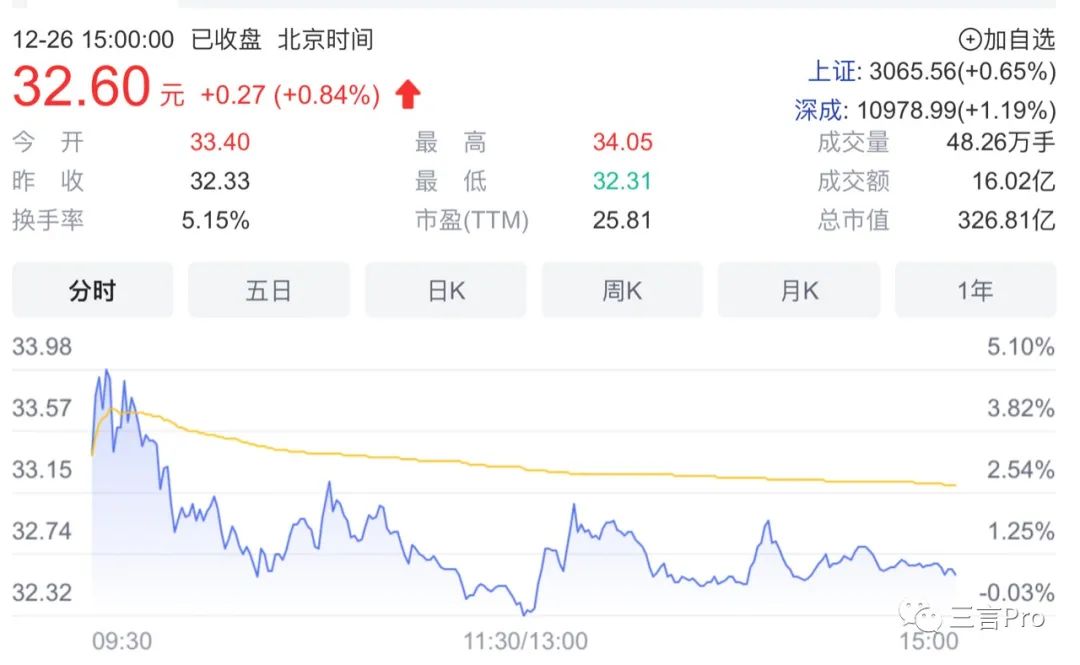The height and width of the screenshot is (665, 1080).
Task: View the 1年 price chart
Action: [975, 291]
